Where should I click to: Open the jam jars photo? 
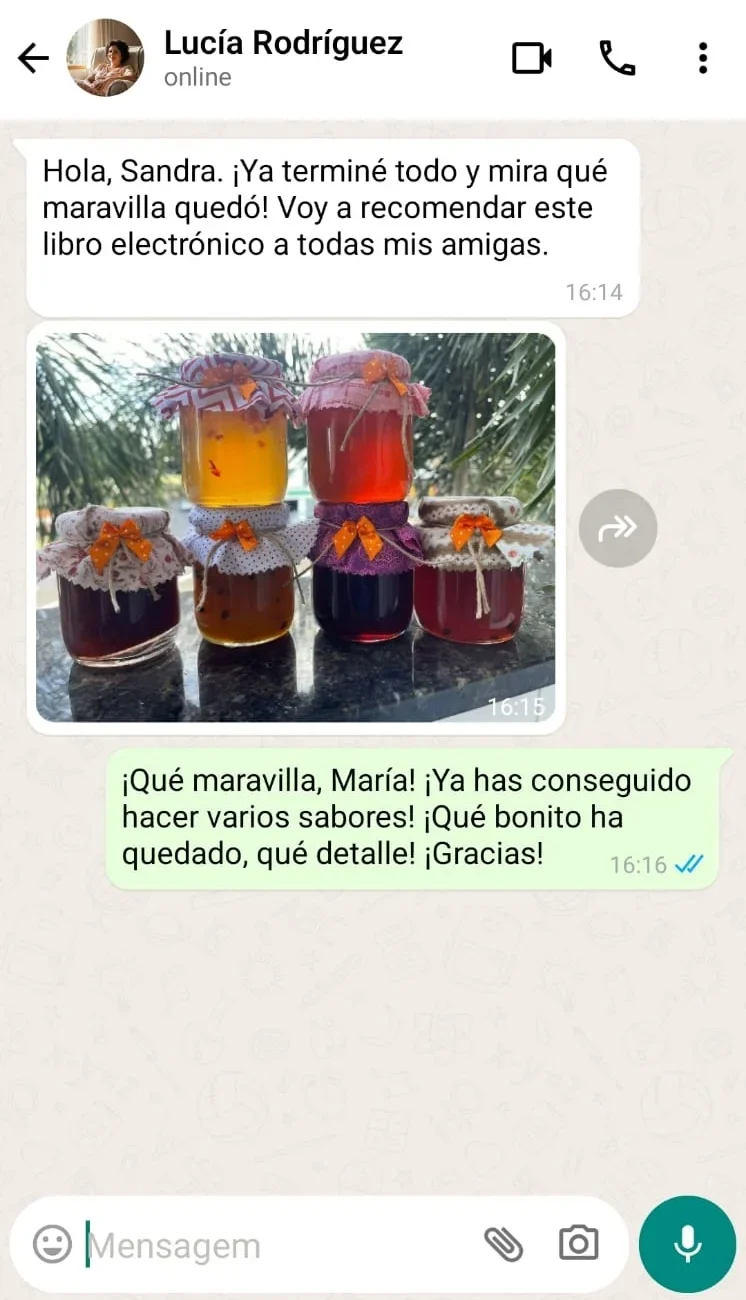tap(296, 527)
